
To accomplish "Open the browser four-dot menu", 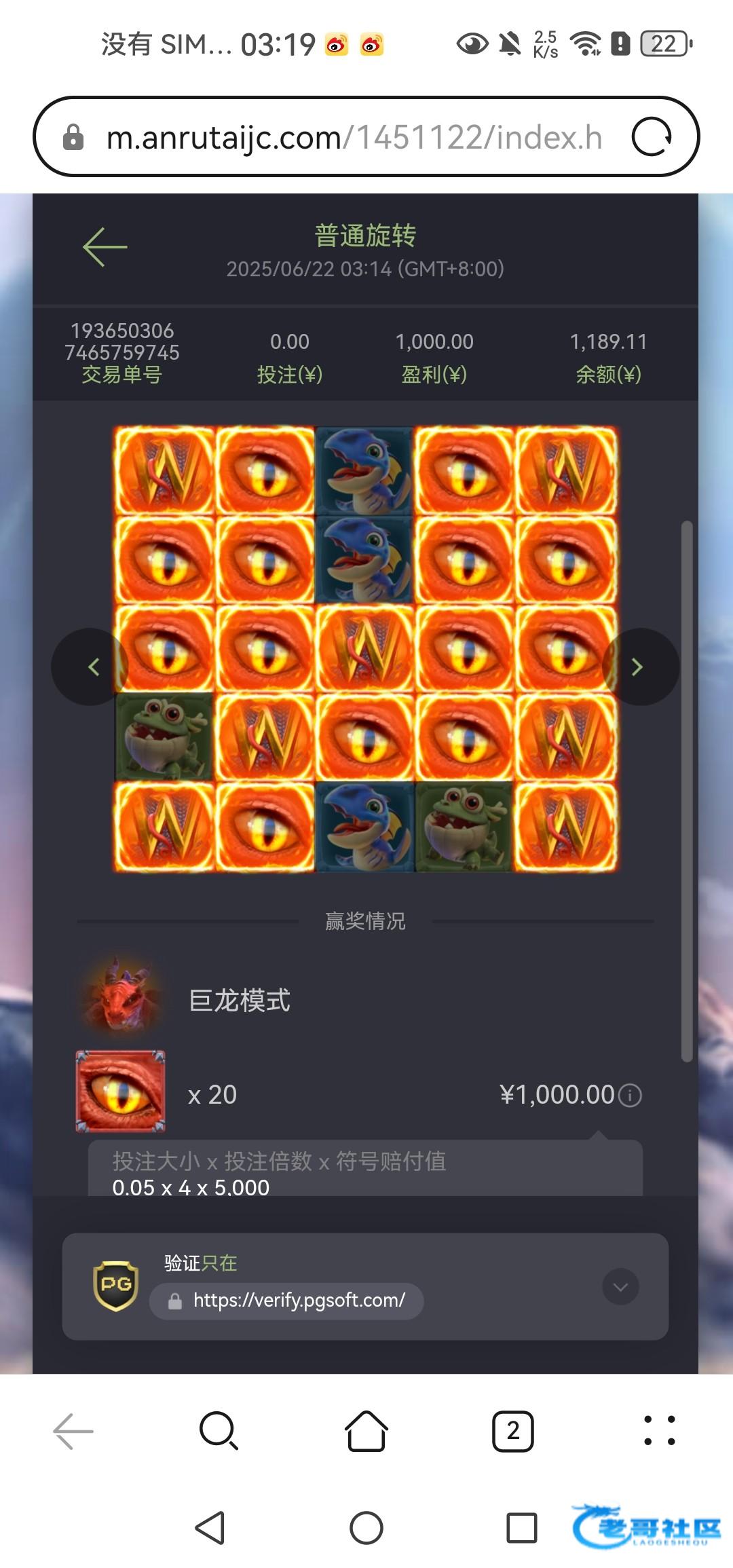I will [x=659, y=1431].
